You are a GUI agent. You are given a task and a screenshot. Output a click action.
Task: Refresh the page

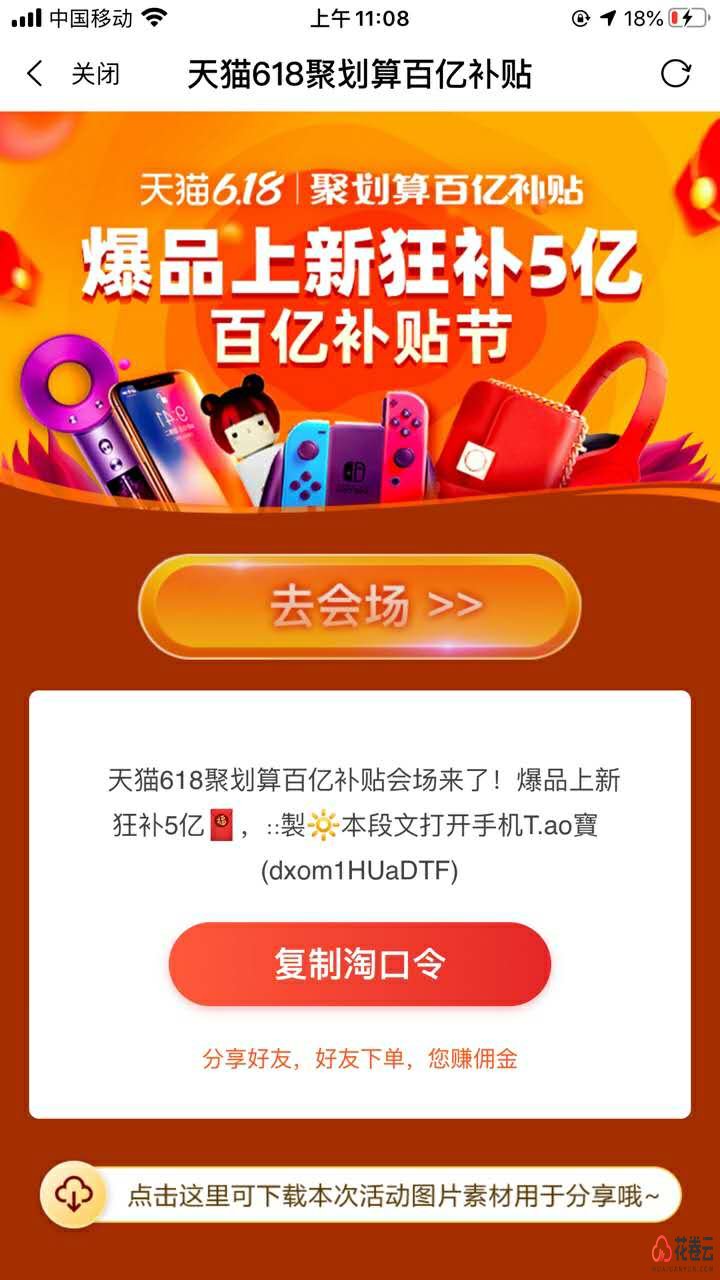pyautogui.click(x=676, y=74)
